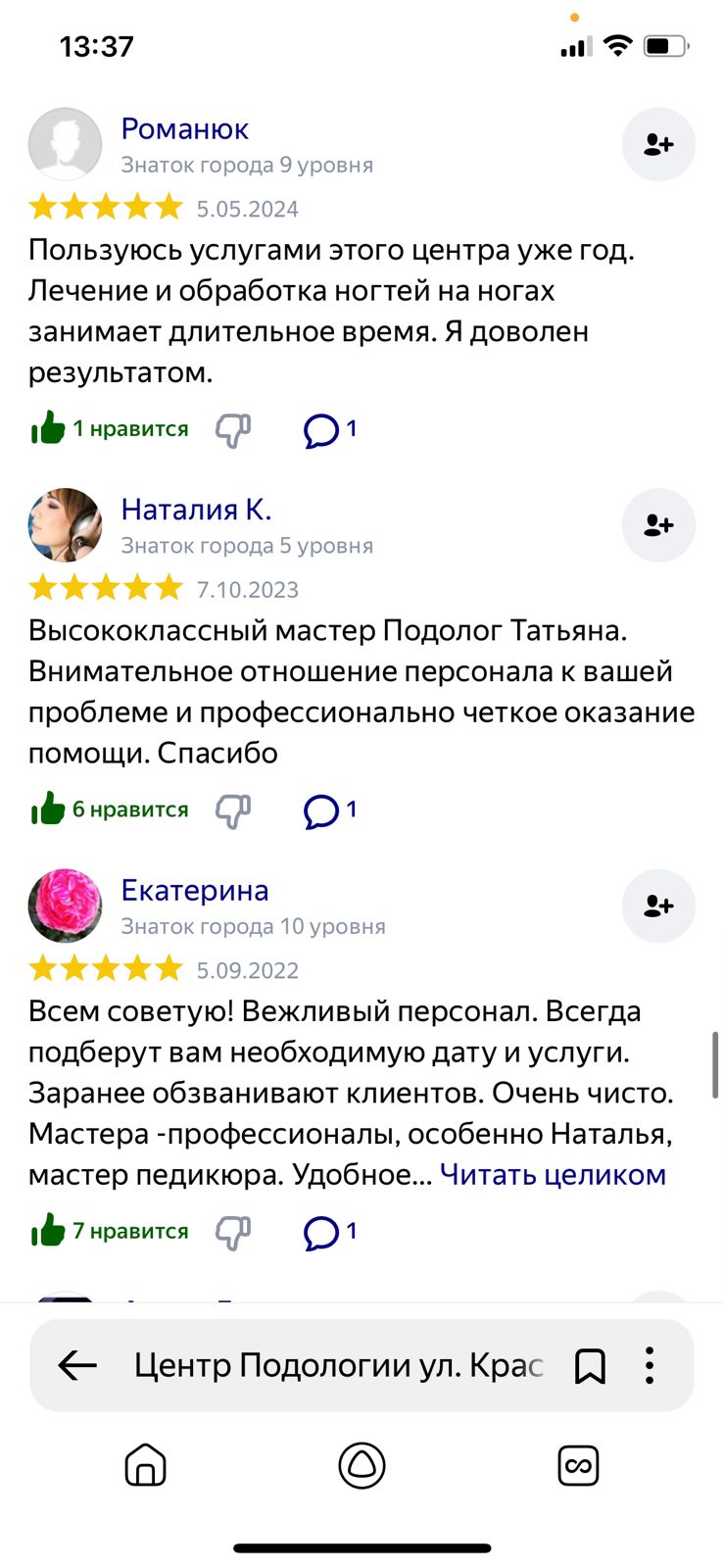Dislike Наталия К.'s review

pyautogui.click(x=233, y=810)
